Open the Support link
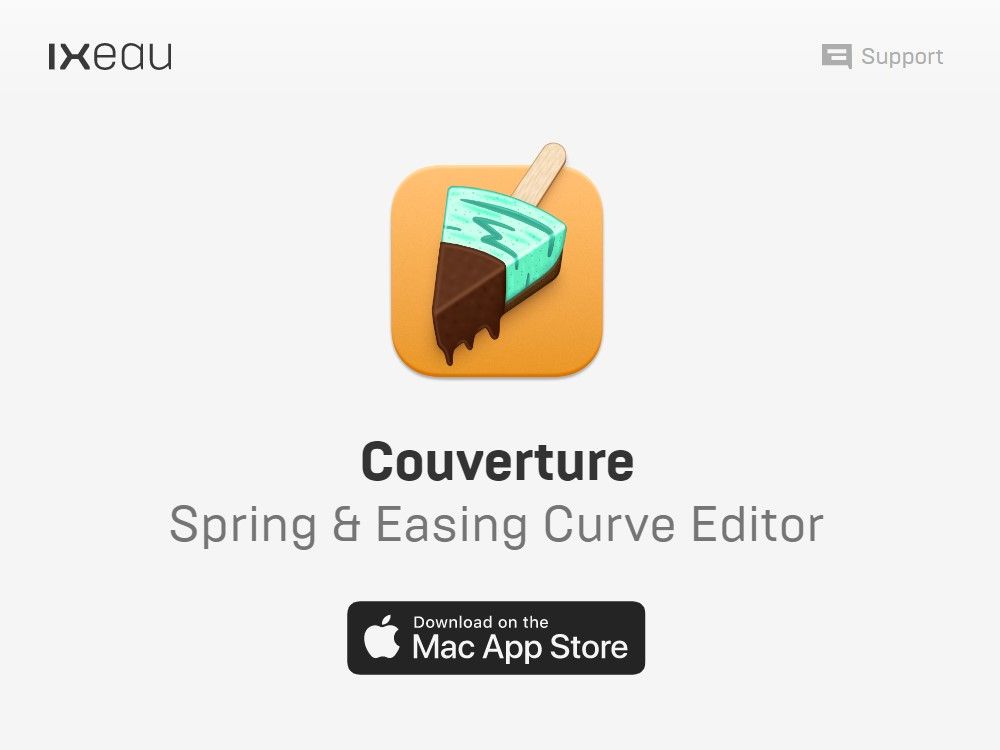This screenshot has height=750, width=1000. (x=883, y=57)
